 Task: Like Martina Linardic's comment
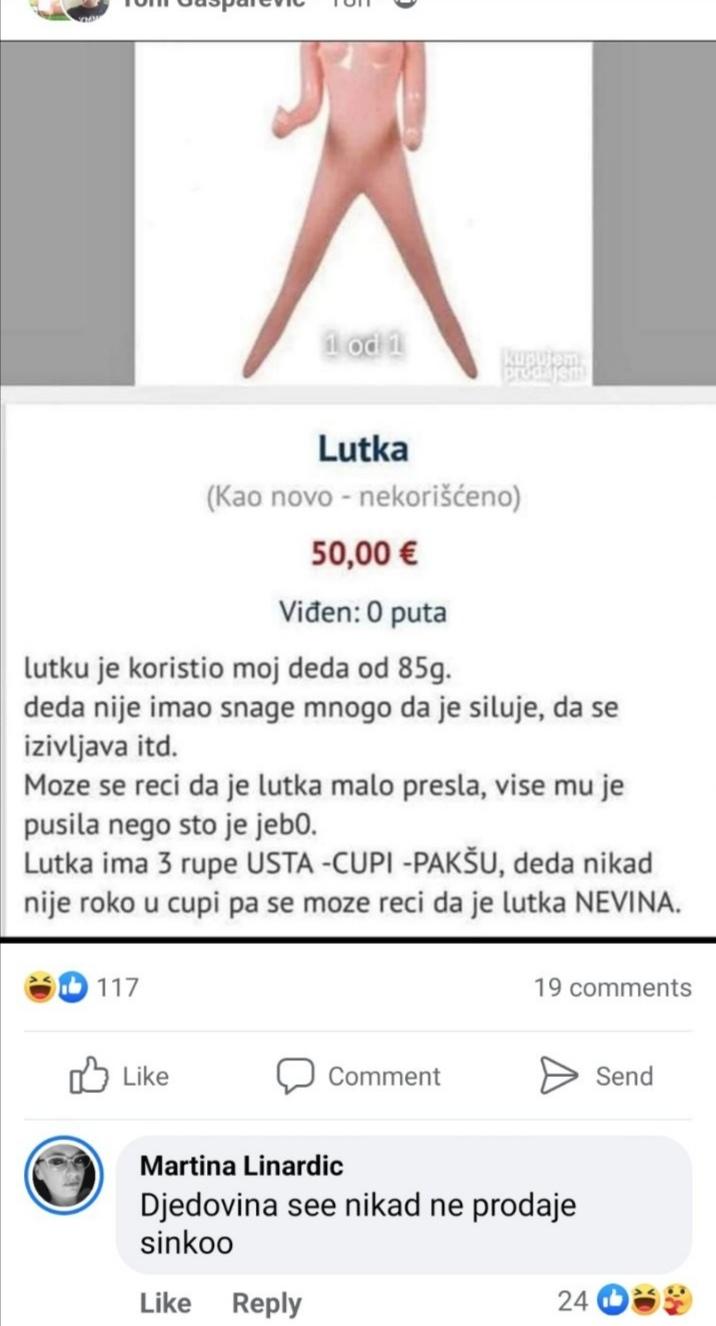[165, 1303]
